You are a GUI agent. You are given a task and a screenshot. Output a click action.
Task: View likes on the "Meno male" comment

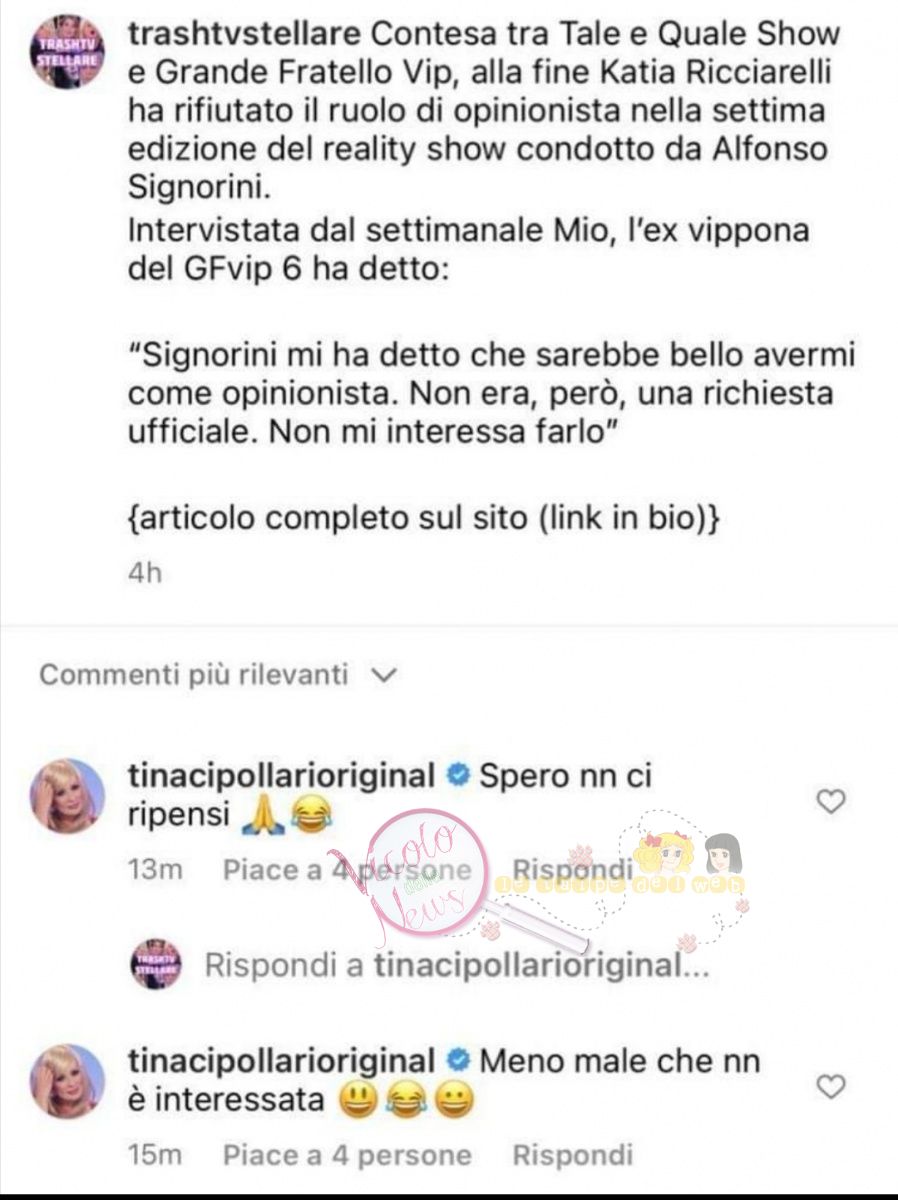346,1155
